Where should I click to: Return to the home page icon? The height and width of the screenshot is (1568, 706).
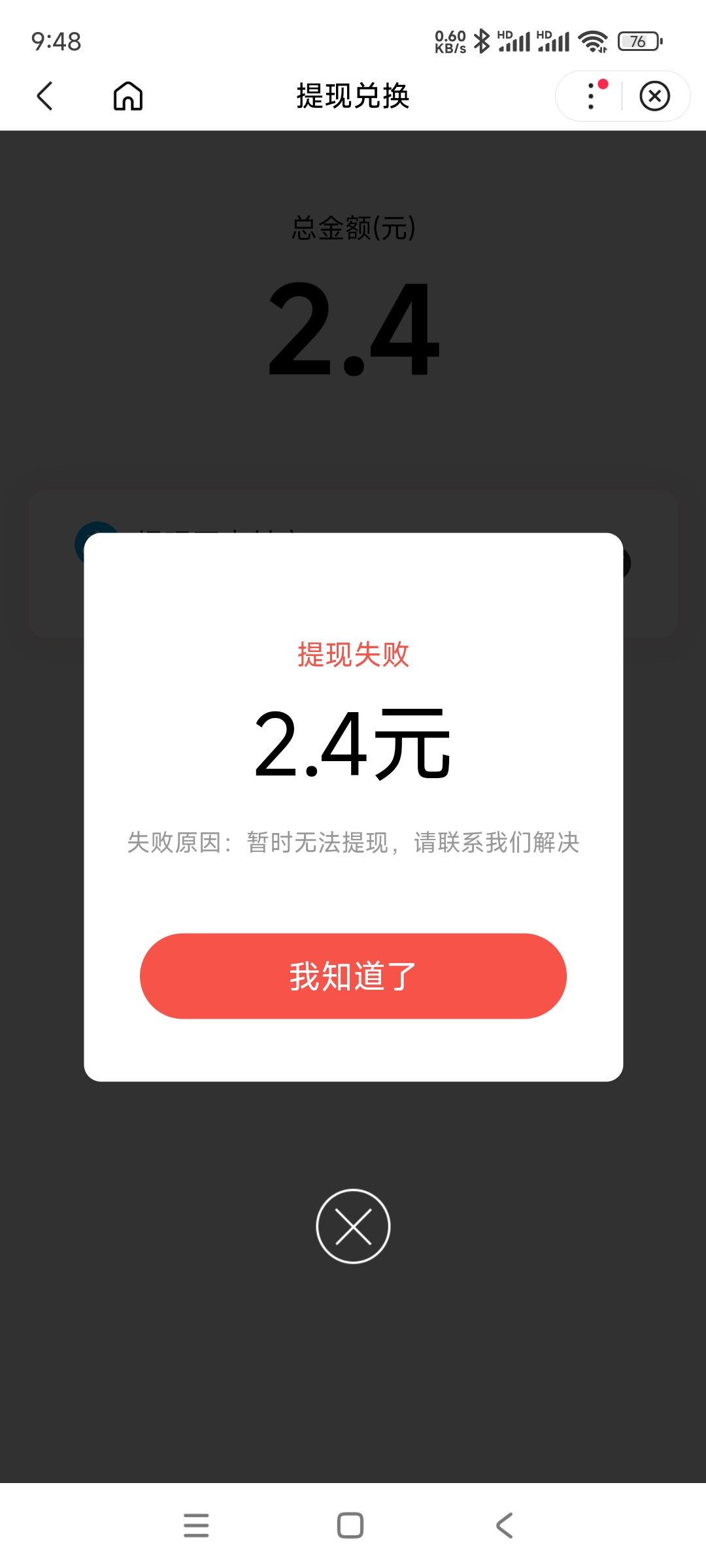128,96
